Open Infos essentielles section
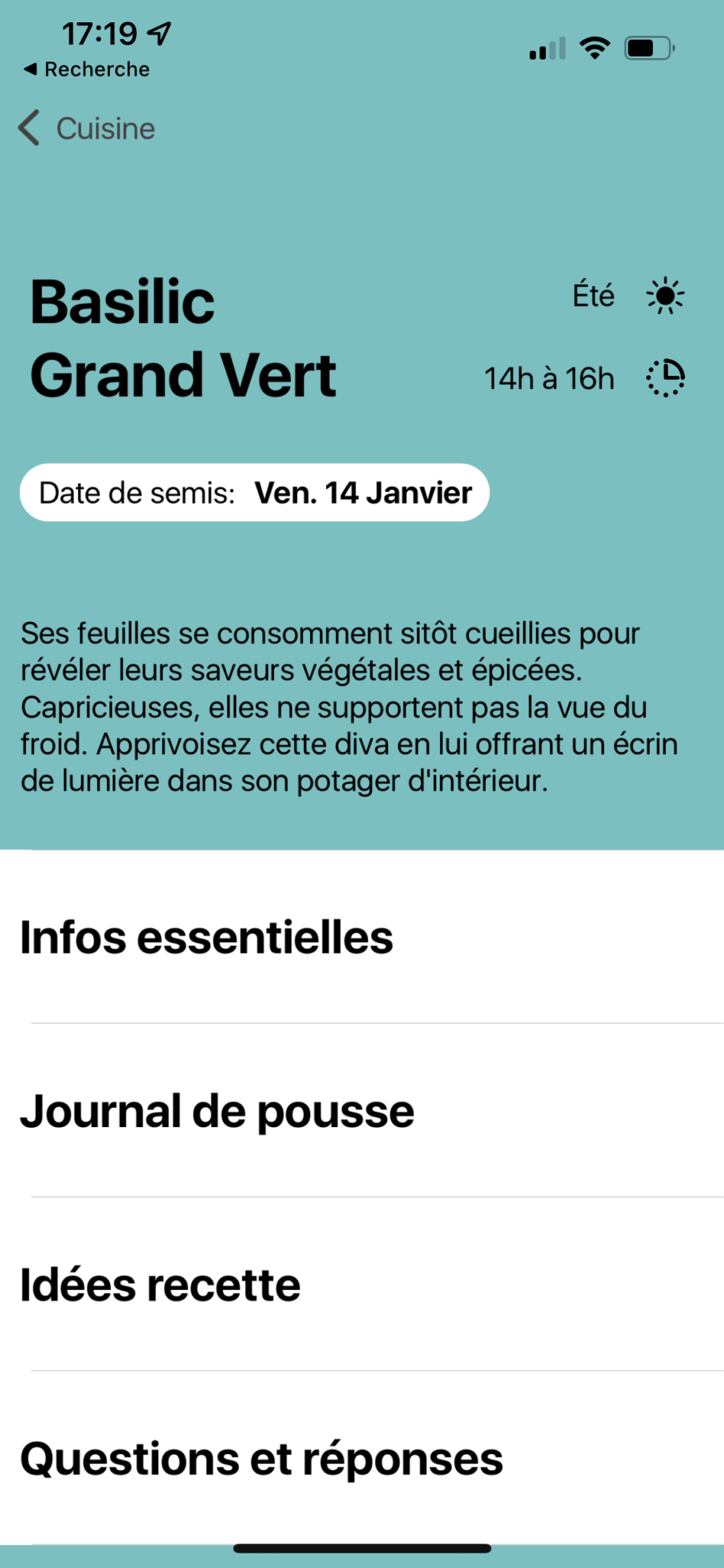Image resolution: width=724 pixels, height=1568 pixels. pos(362,937)
